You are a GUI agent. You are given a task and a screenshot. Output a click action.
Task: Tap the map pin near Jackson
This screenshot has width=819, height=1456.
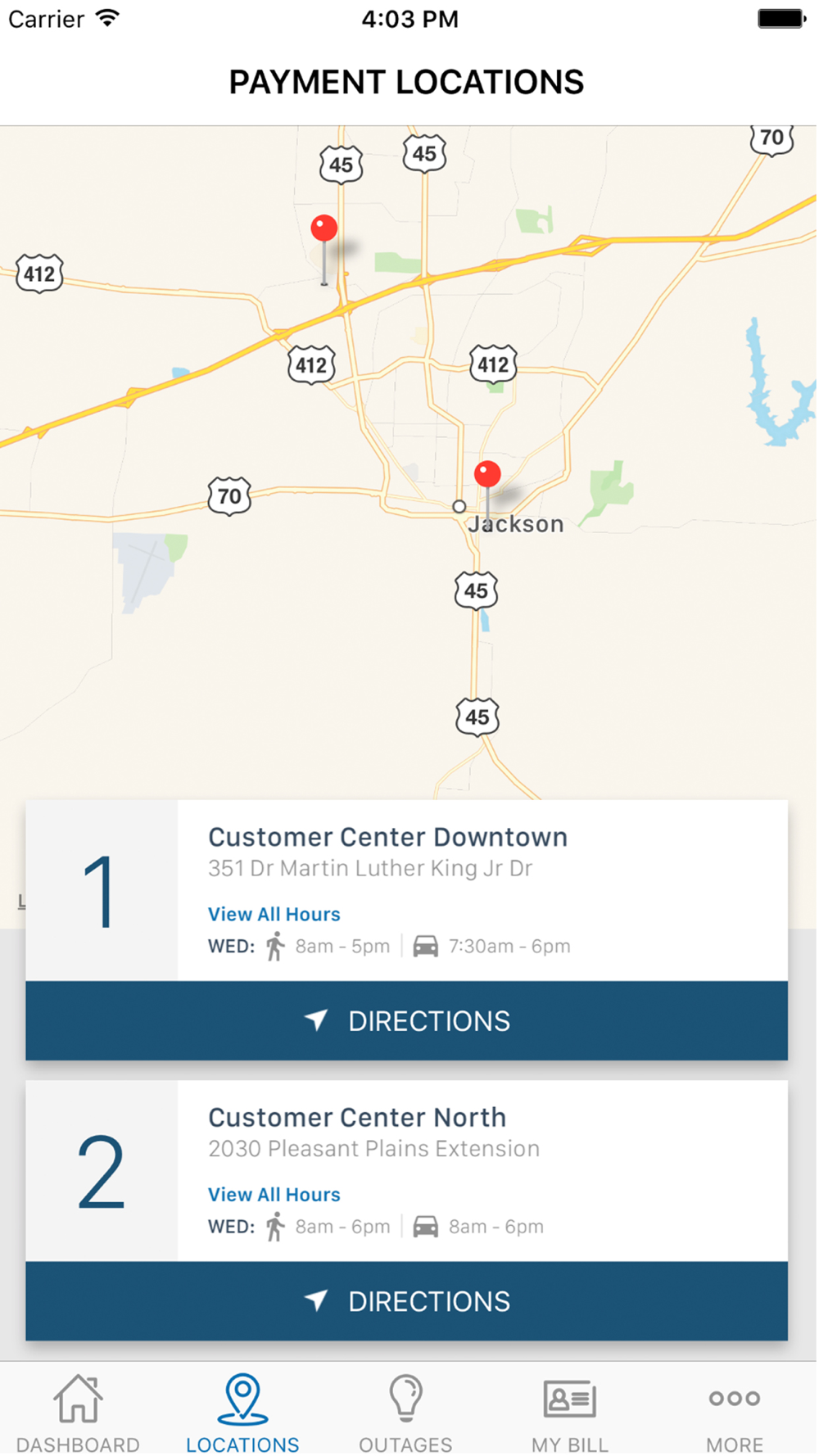click(487, 475)
